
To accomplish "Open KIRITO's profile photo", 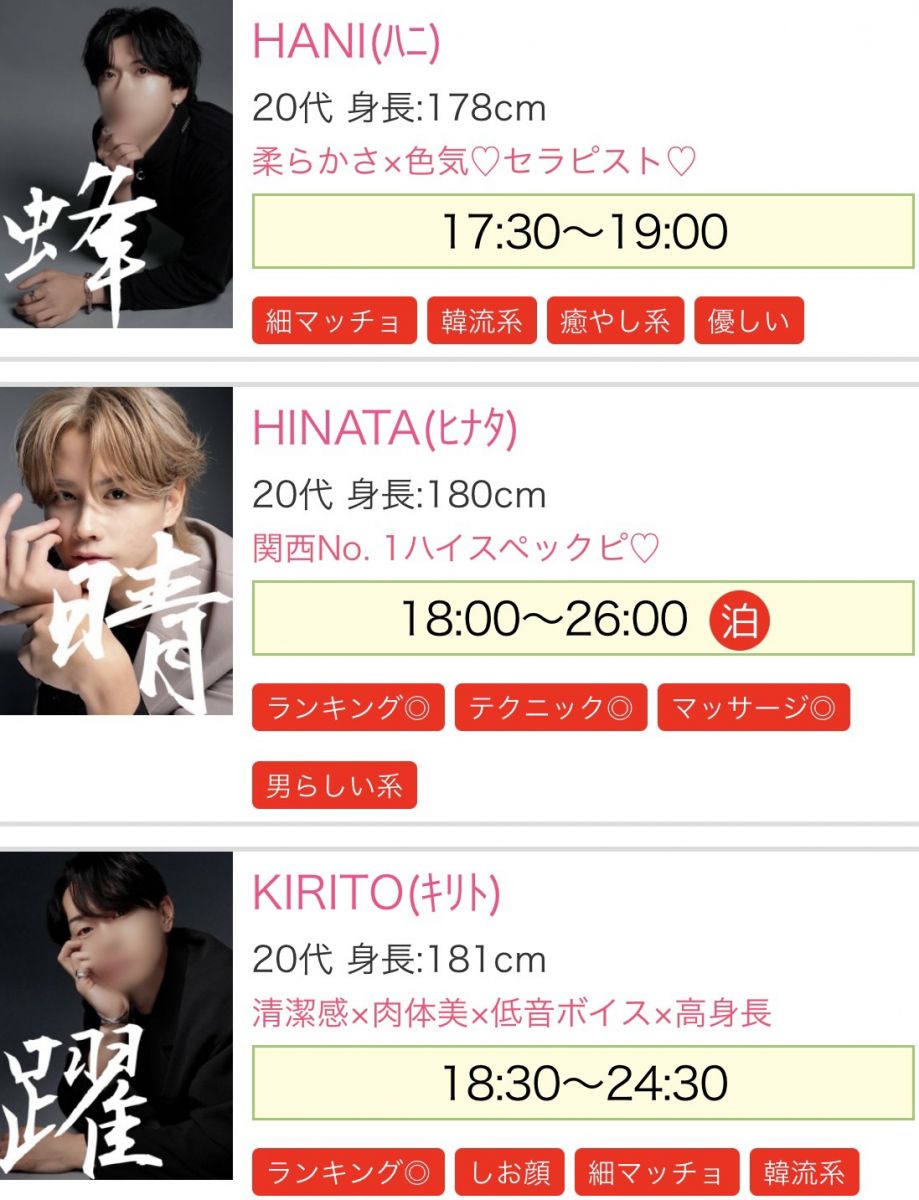I will coord(116,1016).
